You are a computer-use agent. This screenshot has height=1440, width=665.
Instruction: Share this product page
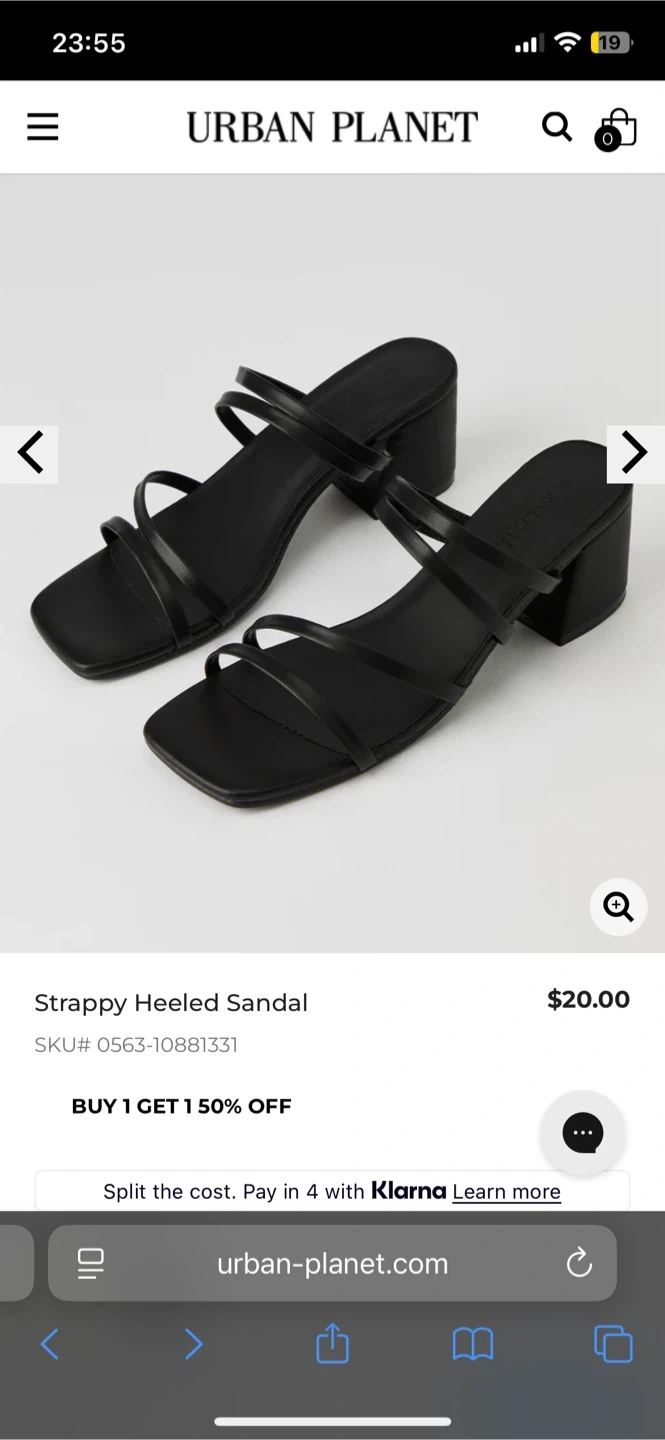click(x=333, y=1343)
